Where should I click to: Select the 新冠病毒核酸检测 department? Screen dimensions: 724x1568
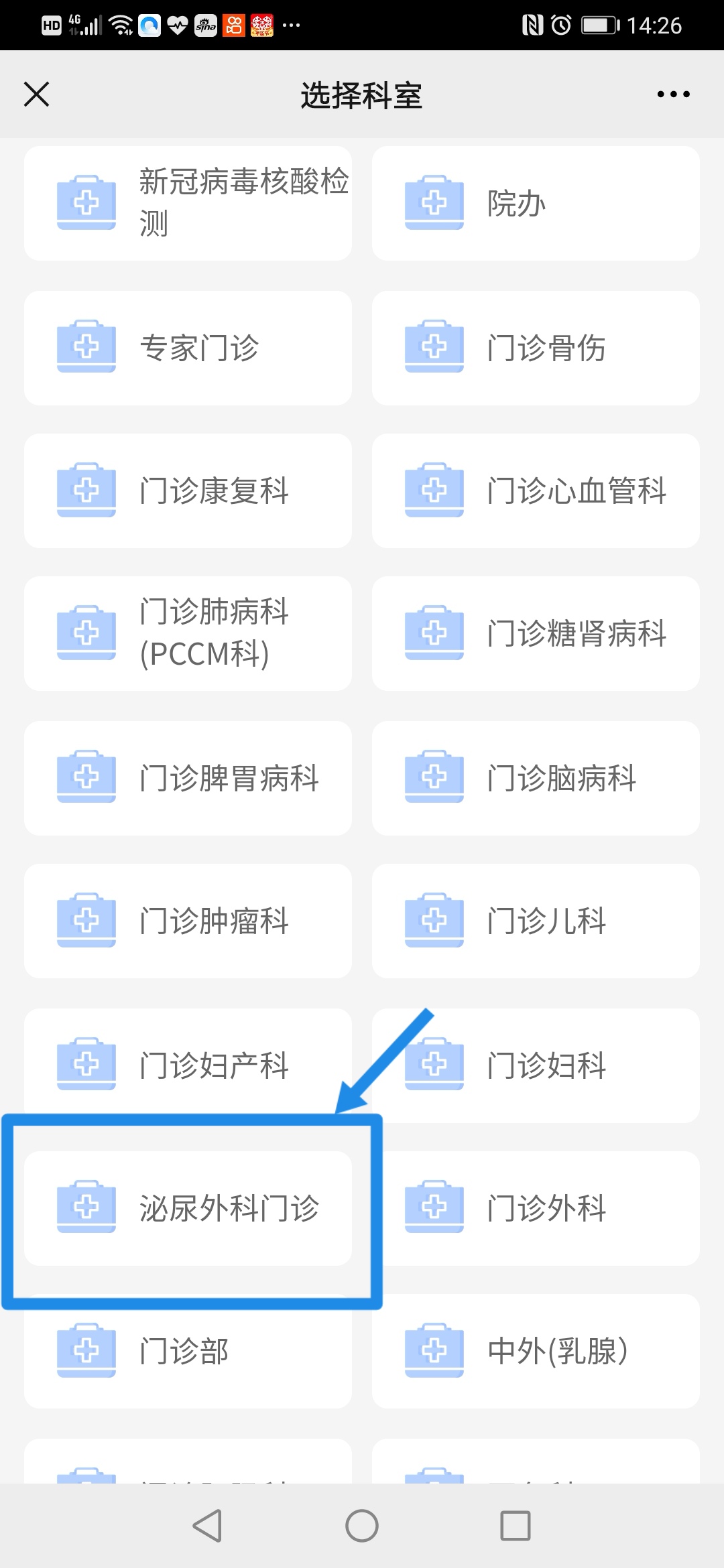click(x=188, y=201)
